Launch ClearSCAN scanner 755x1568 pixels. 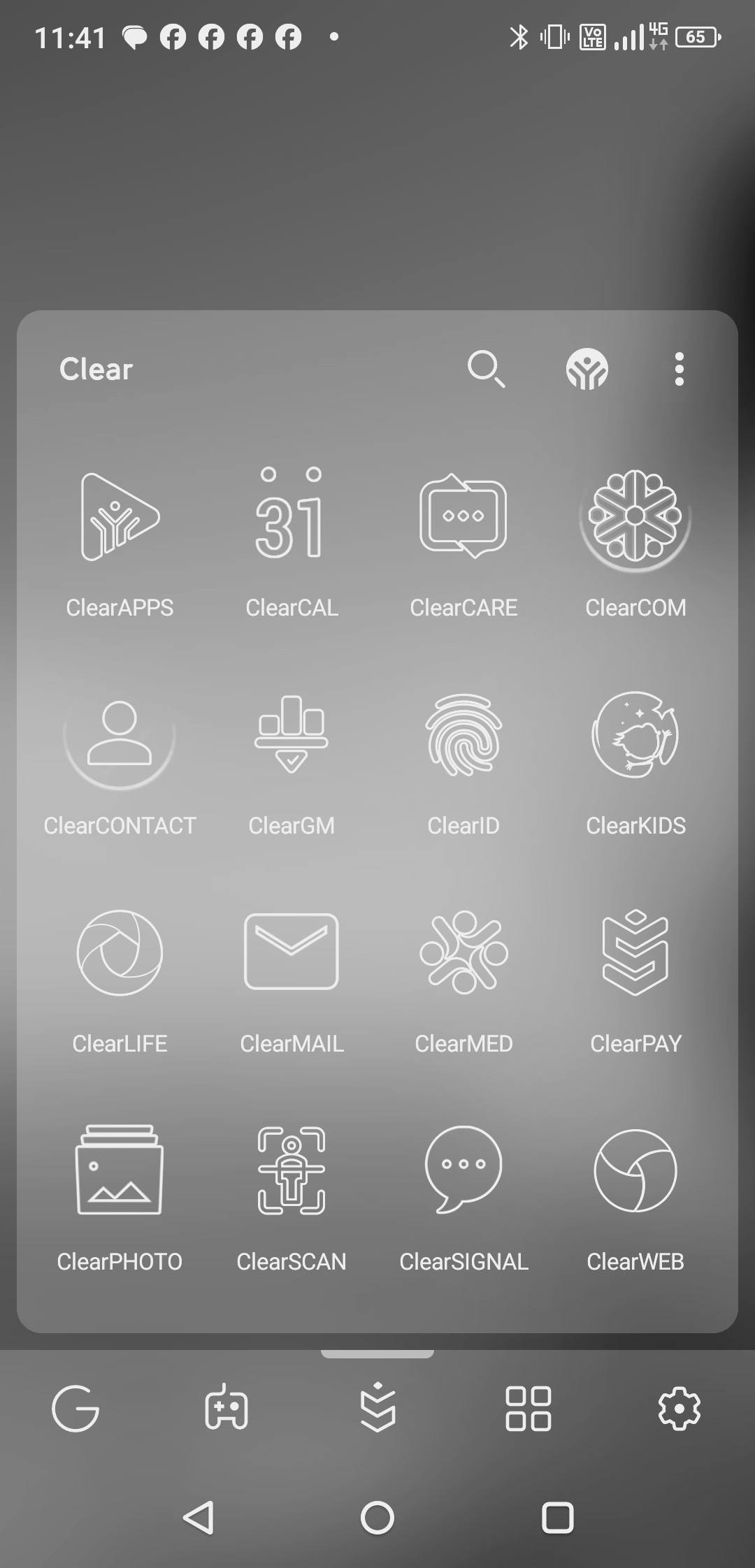click(x=292, y=1172)
